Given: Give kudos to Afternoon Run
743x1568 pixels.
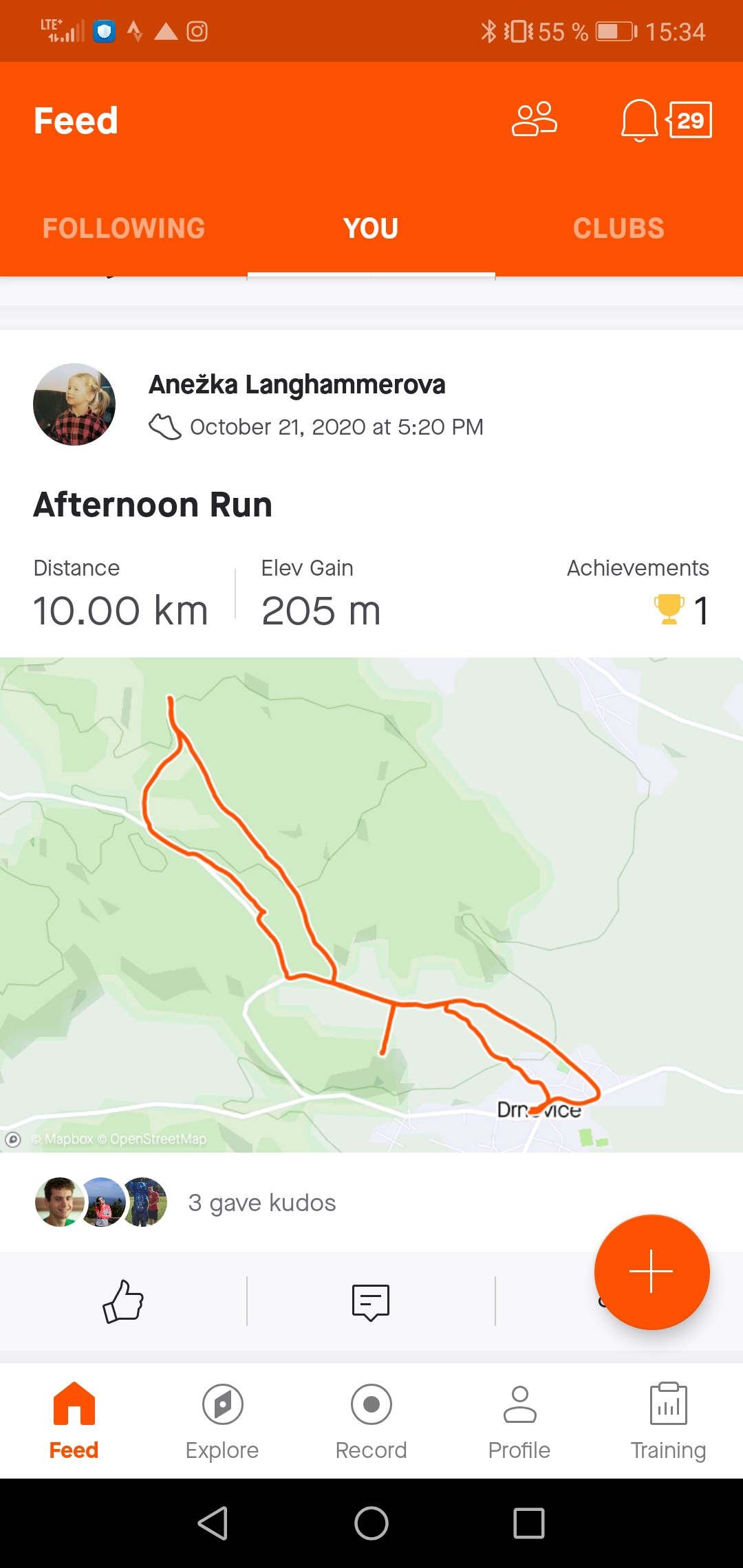Looking at the screenshot, I should pos(123,1301).
